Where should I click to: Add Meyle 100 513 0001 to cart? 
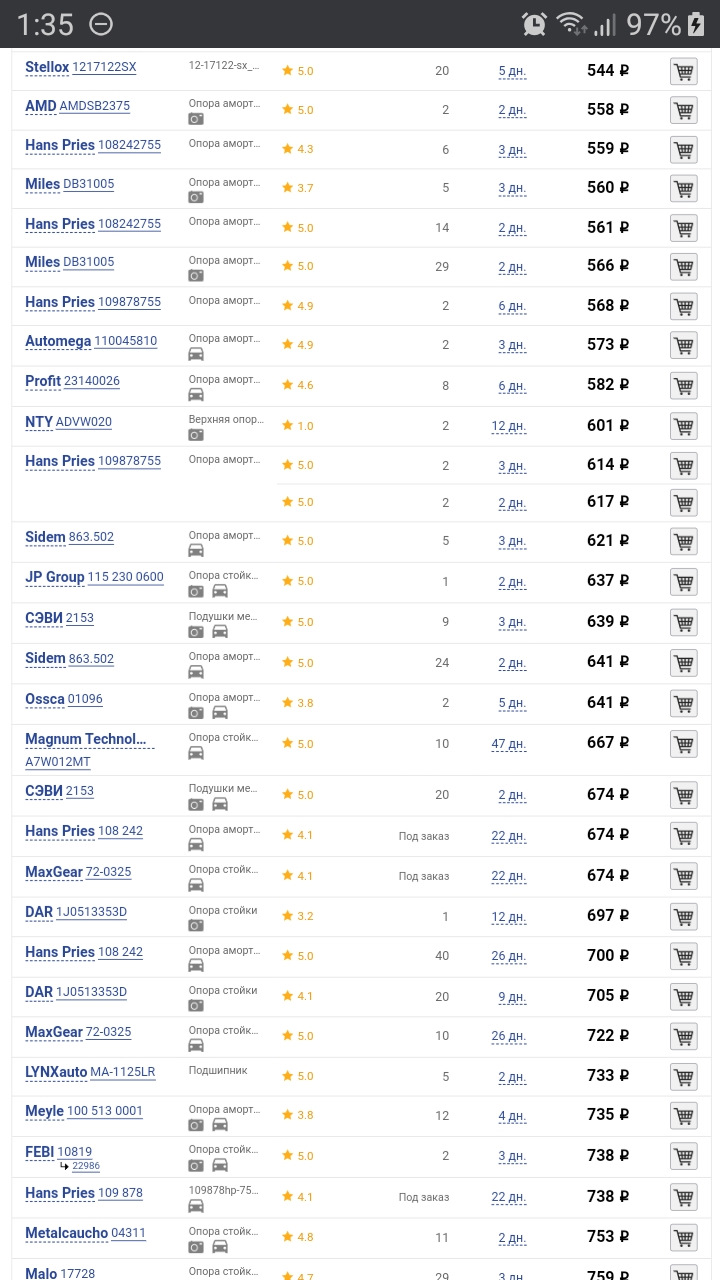tap(683, 1116)
